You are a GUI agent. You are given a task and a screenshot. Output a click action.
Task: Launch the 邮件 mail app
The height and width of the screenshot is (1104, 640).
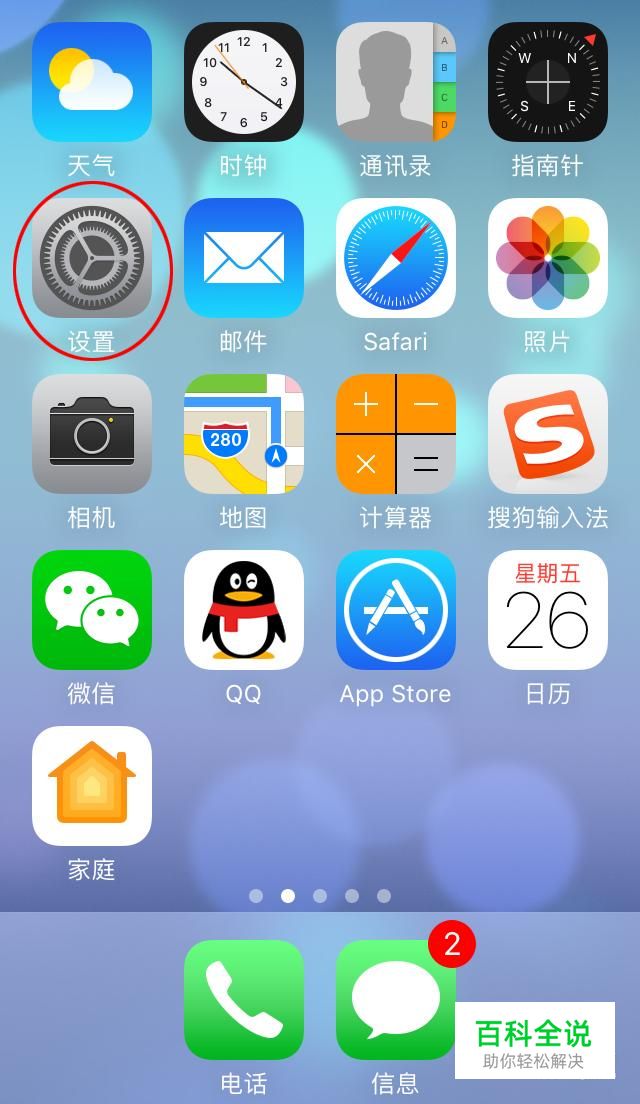[244, 258]
